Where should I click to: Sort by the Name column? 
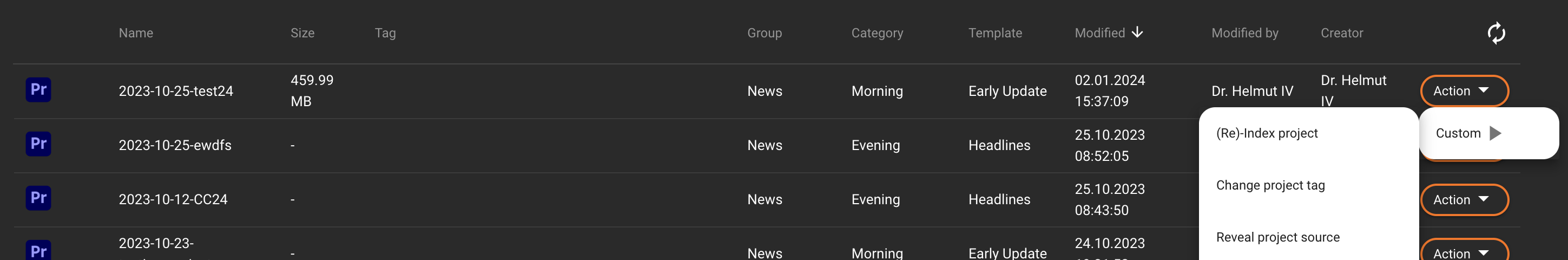(136, 33)
